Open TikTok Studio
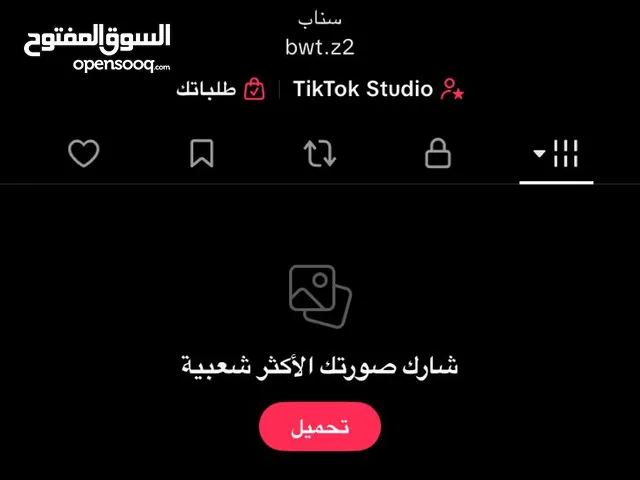This screenshot has width=640, height=480. tap(378, 88)
